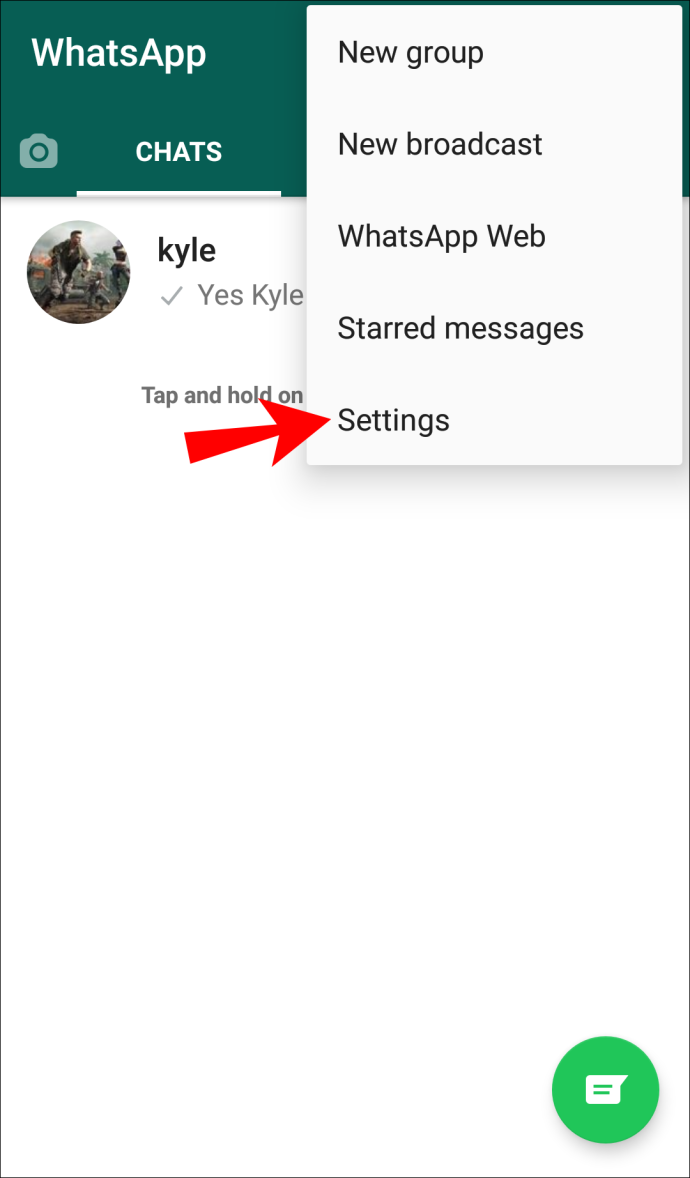Open Settings from the menu

[x=494, y=420]
